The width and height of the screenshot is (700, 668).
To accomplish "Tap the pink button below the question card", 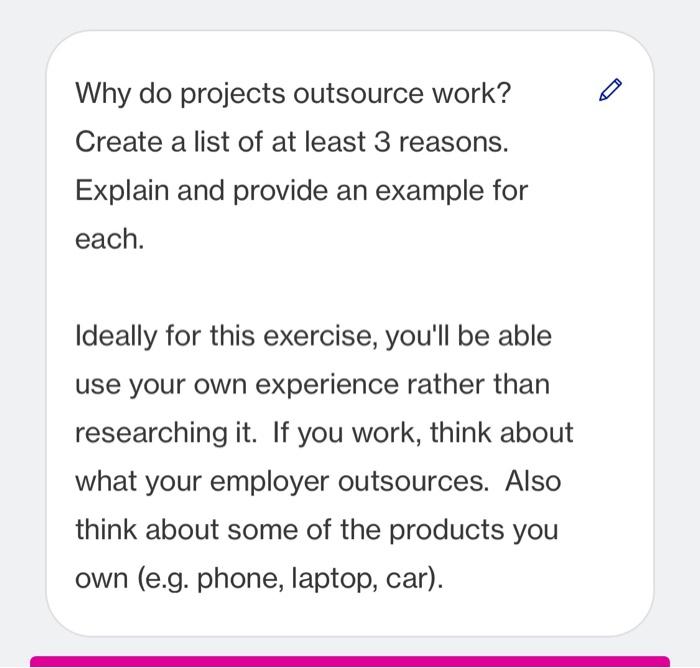I will (x=350, y=662).
